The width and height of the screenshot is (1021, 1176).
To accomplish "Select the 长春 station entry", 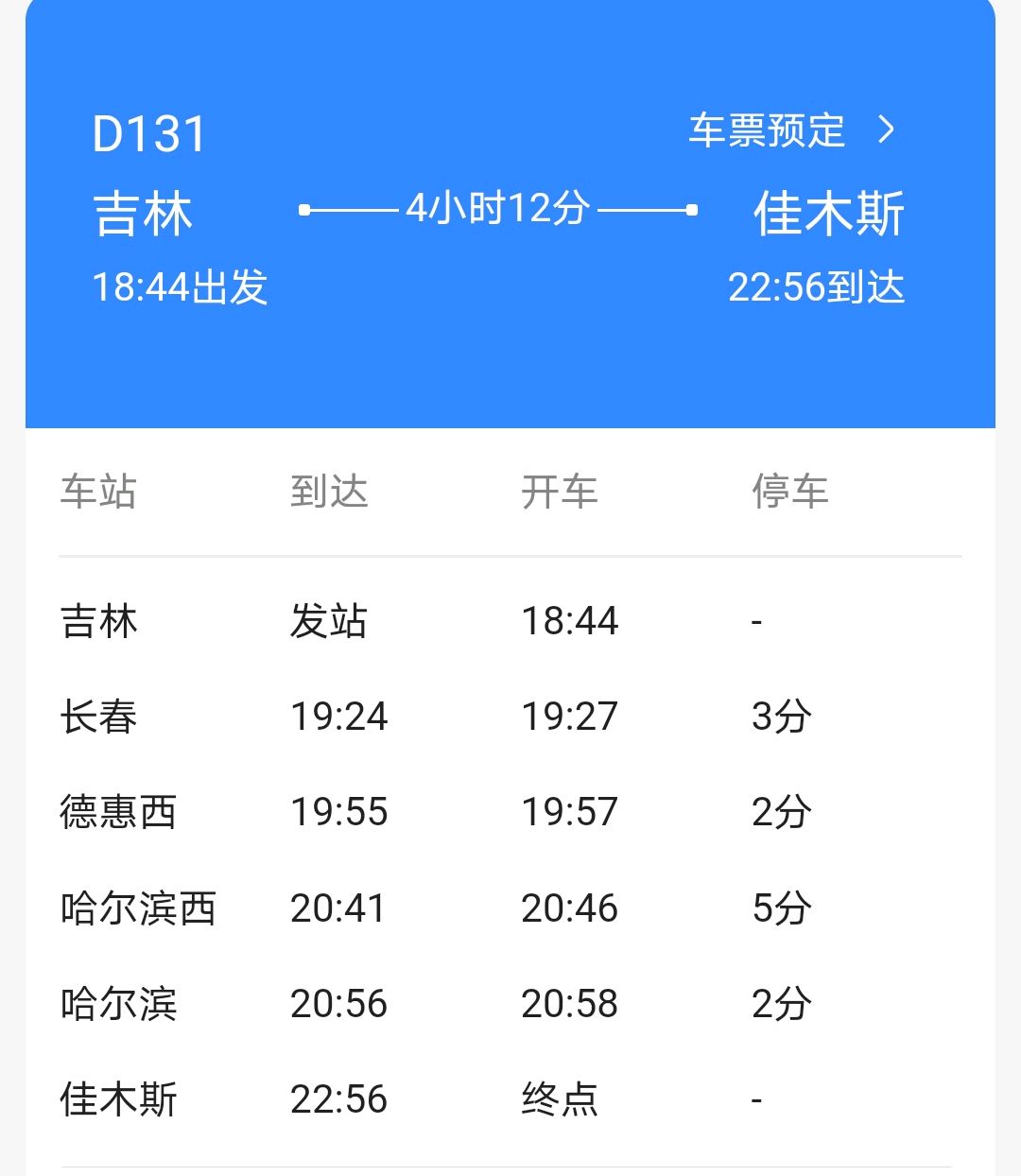I will (98, 717).
